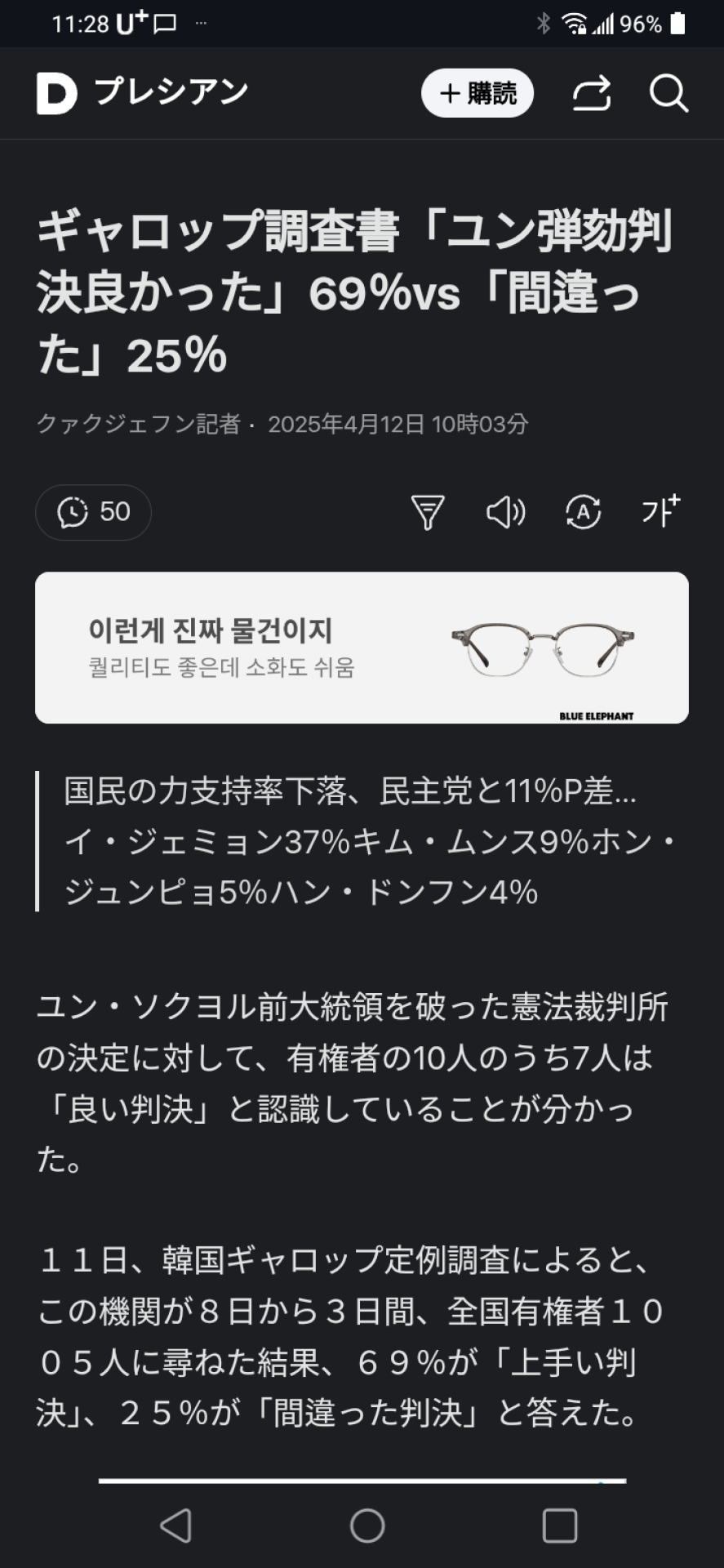Image resolution: width=724 pixels, height=1568 pixels.
Task: Open the reactions counter showing 50
Action: coord(93,512)
